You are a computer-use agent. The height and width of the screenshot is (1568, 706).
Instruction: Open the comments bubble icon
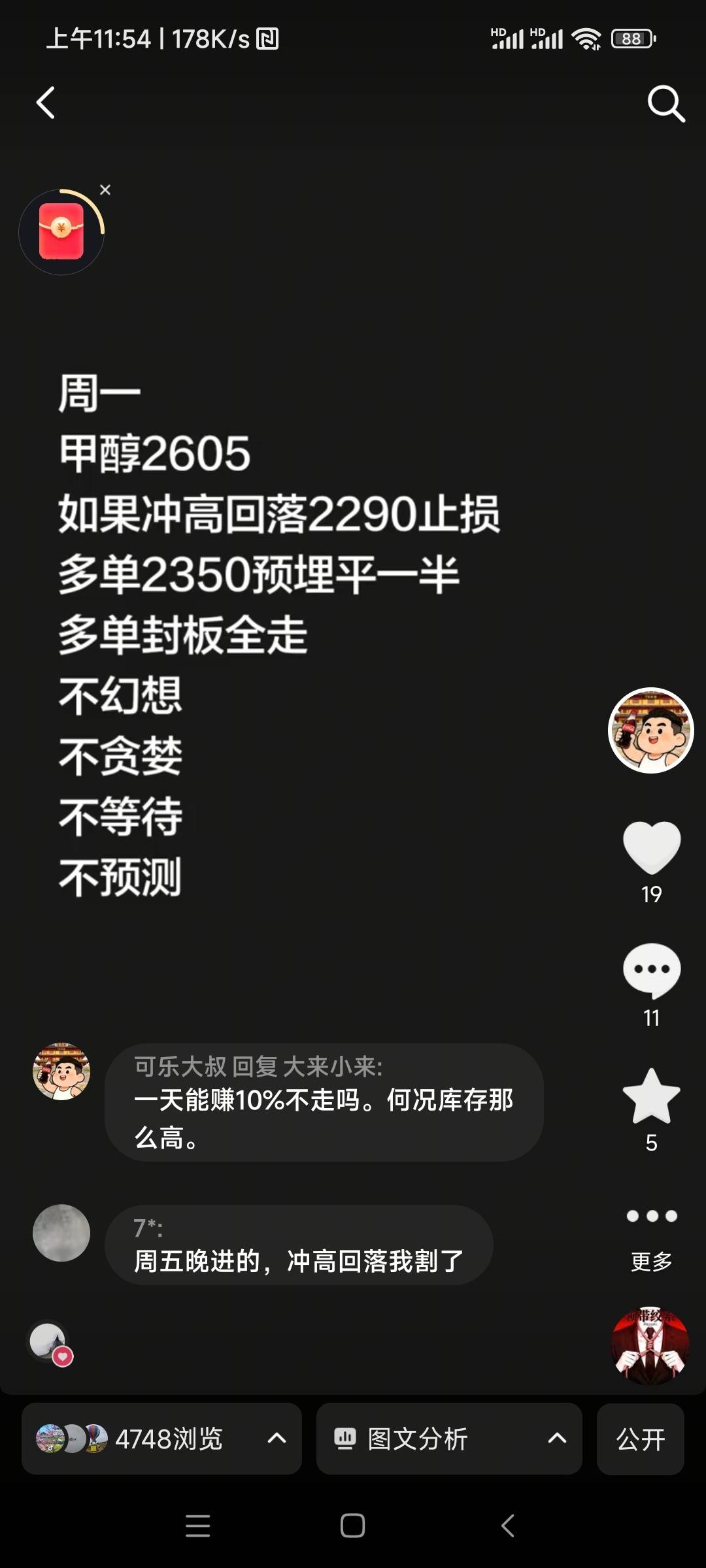click(651, 971)
